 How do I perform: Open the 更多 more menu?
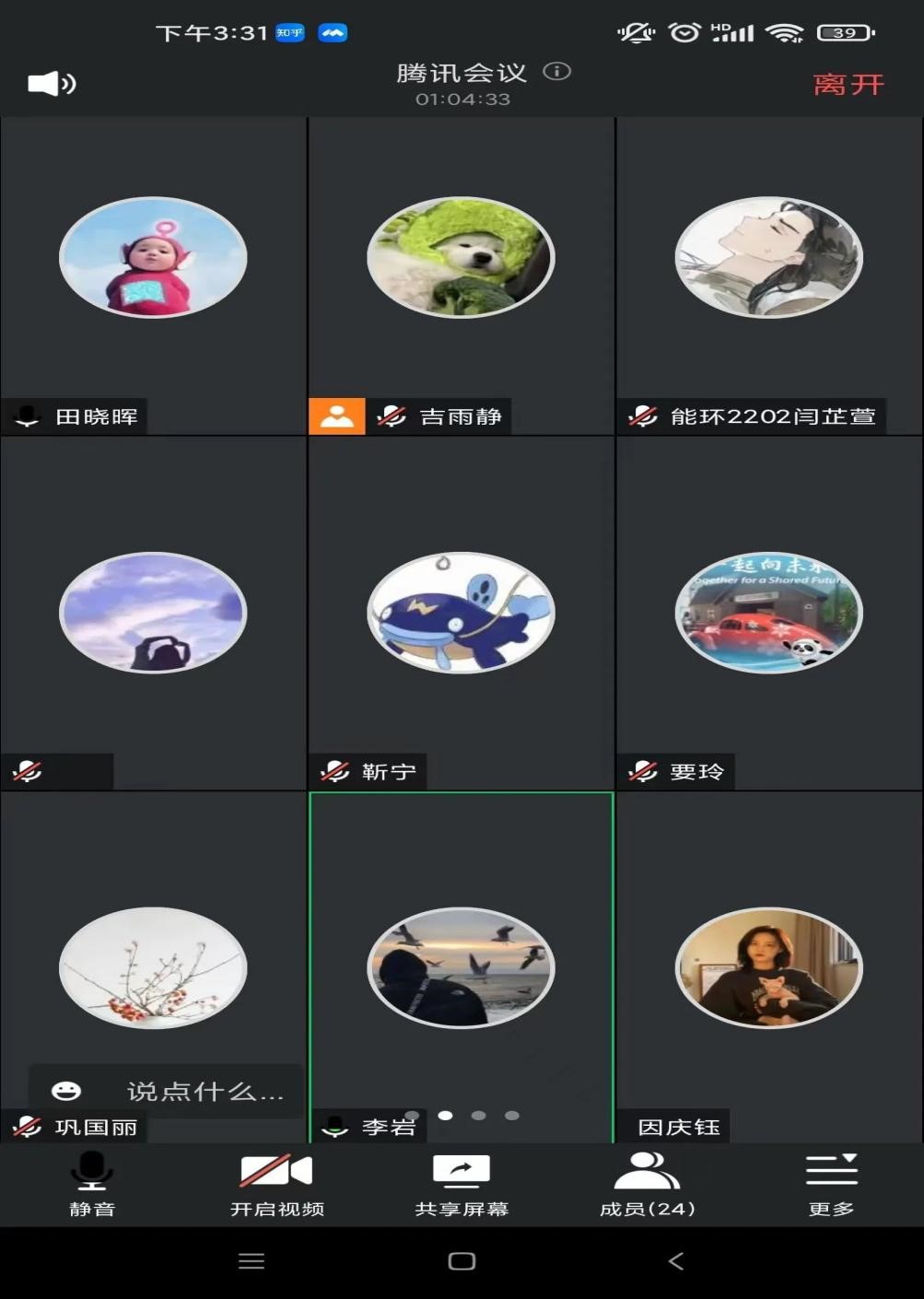click(831, 1184)
